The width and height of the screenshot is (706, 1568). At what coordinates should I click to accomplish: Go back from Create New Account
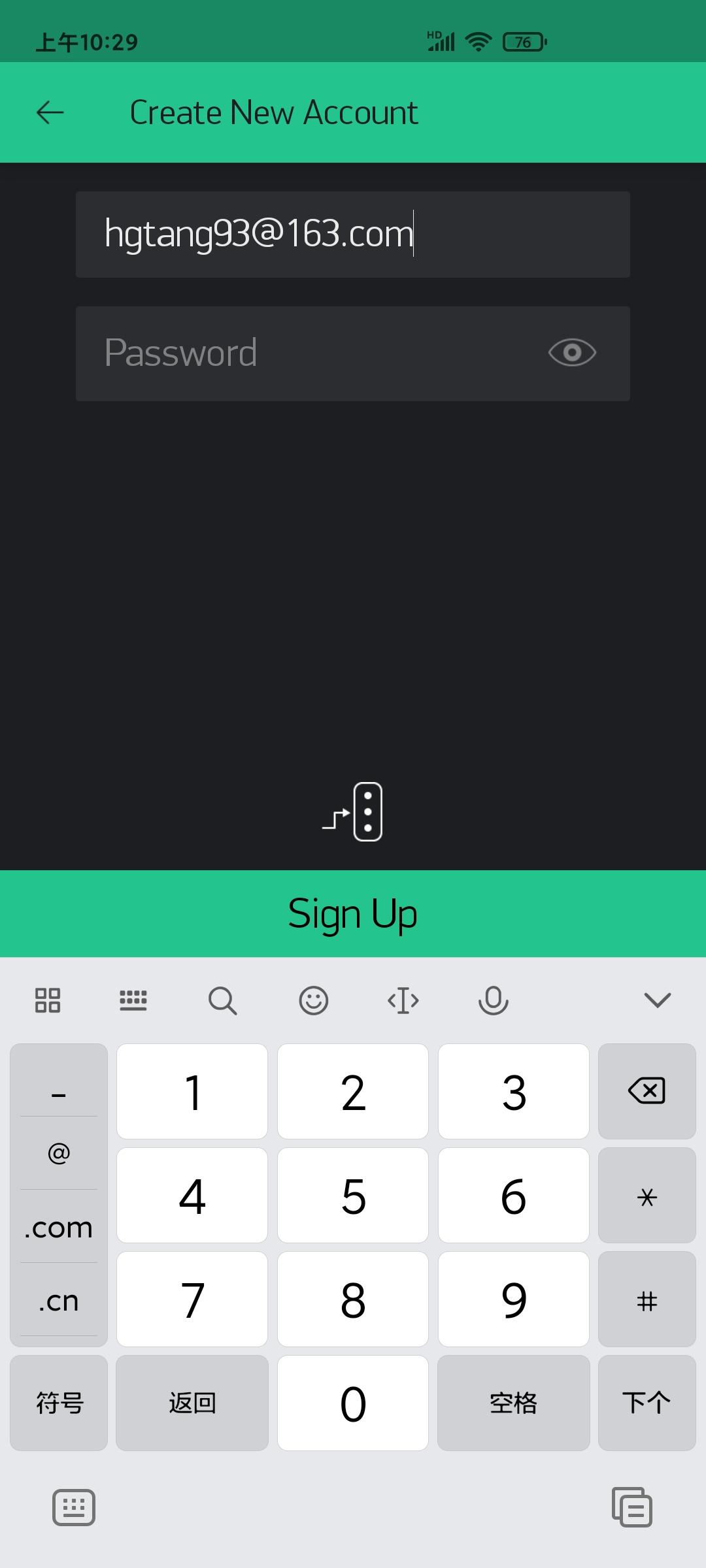(50, 112)
